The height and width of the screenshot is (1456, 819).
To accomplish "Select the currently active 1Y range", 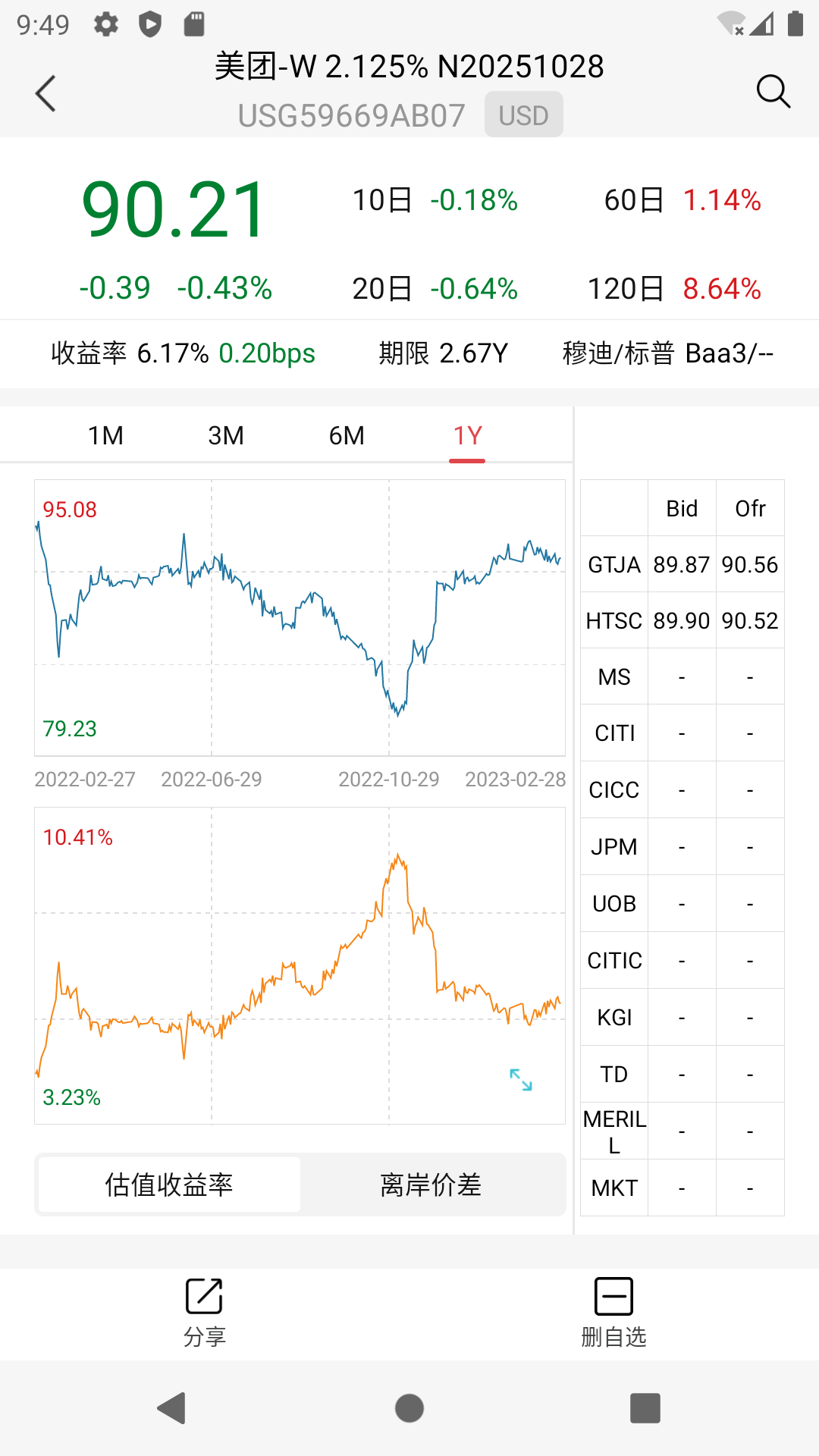I will [467, 435].
